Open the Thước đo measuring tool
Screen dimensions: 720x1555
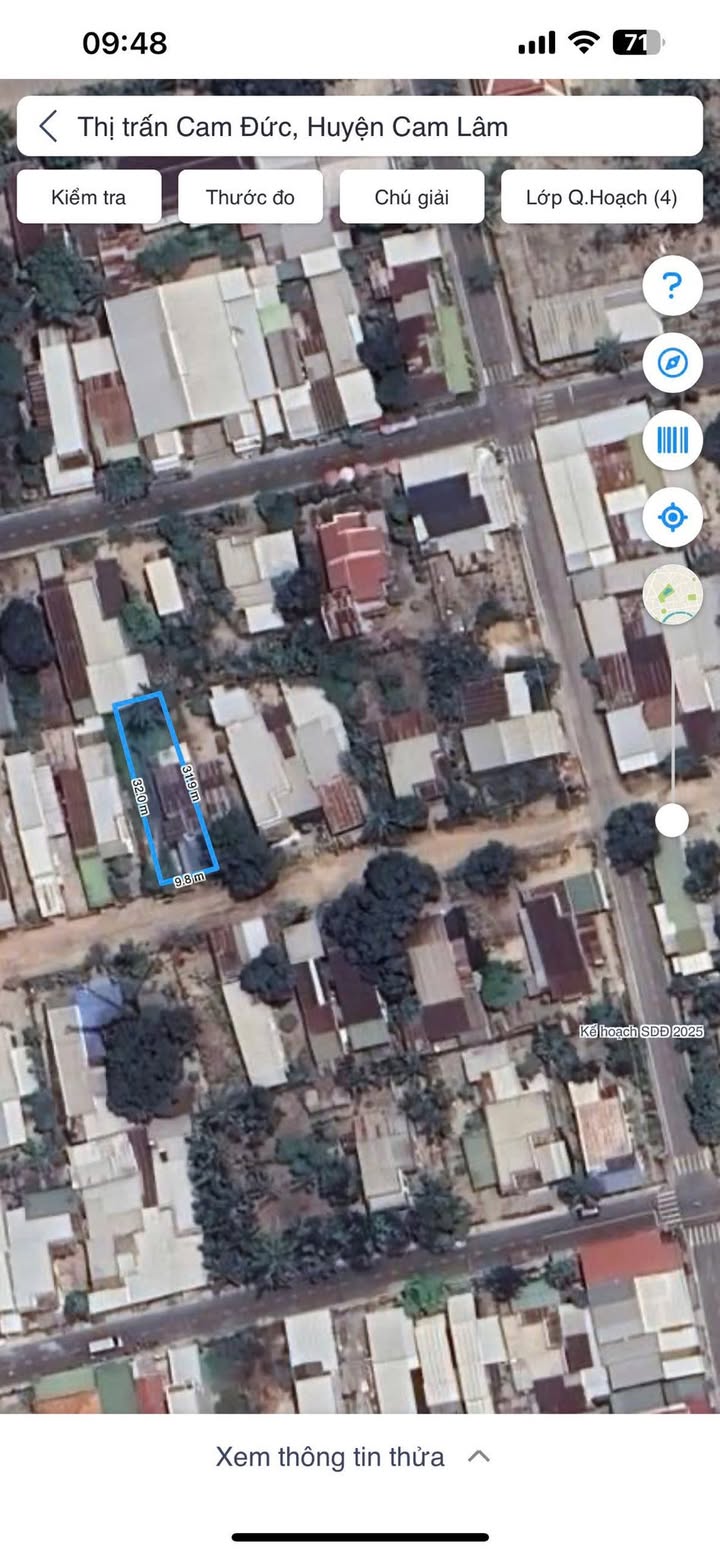(250, 197)
